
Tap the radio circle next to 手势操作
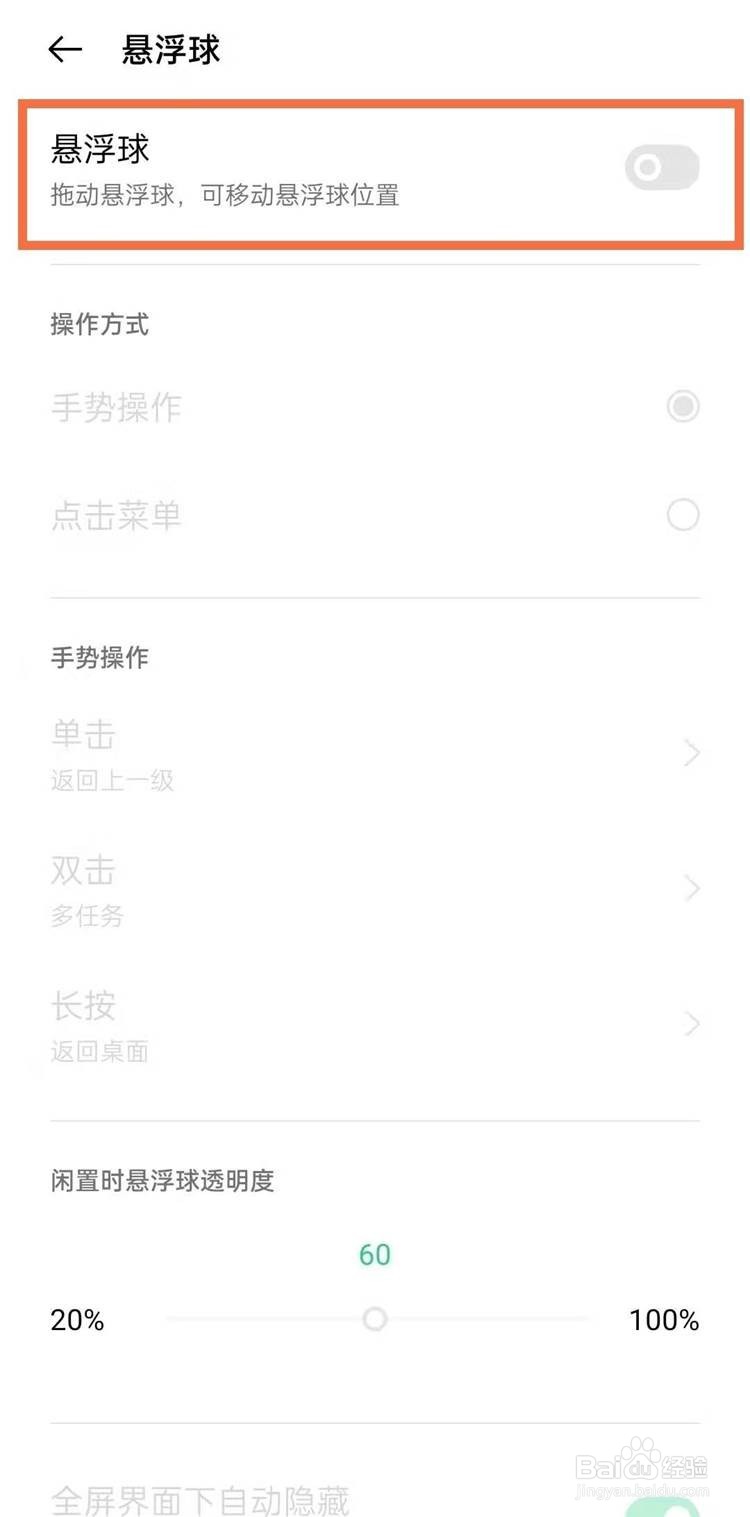[x=683, y=407]
